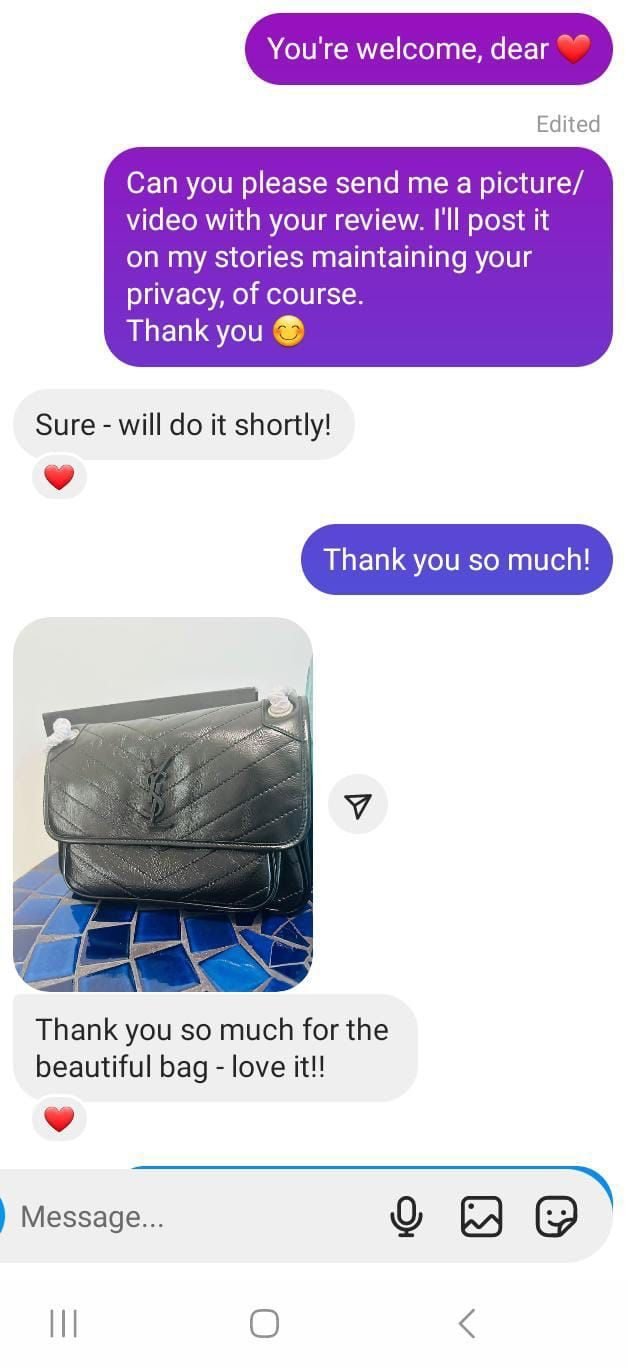Go back with the system back button
The image size is (628, 1368).
[x=466, y=1323]
